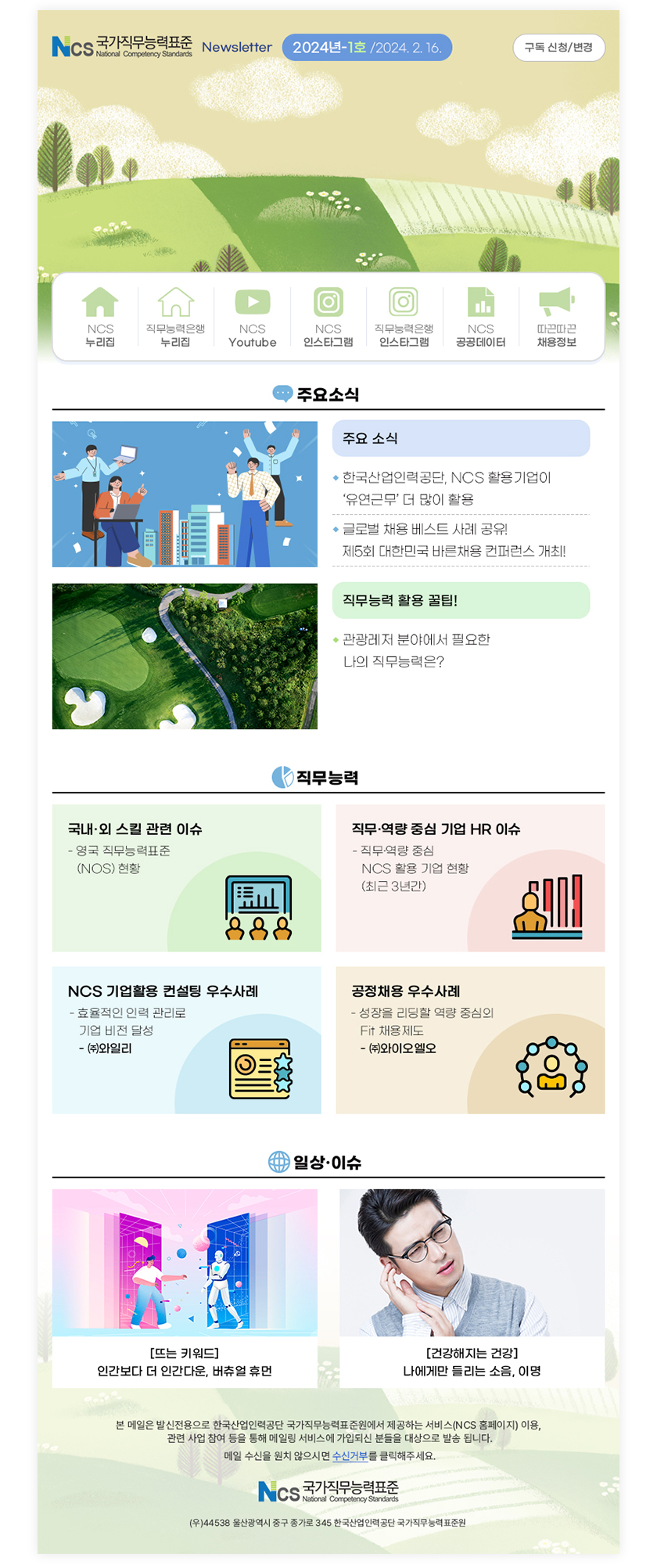Go to the NCS Youtube channel

[x=252, y=317]
